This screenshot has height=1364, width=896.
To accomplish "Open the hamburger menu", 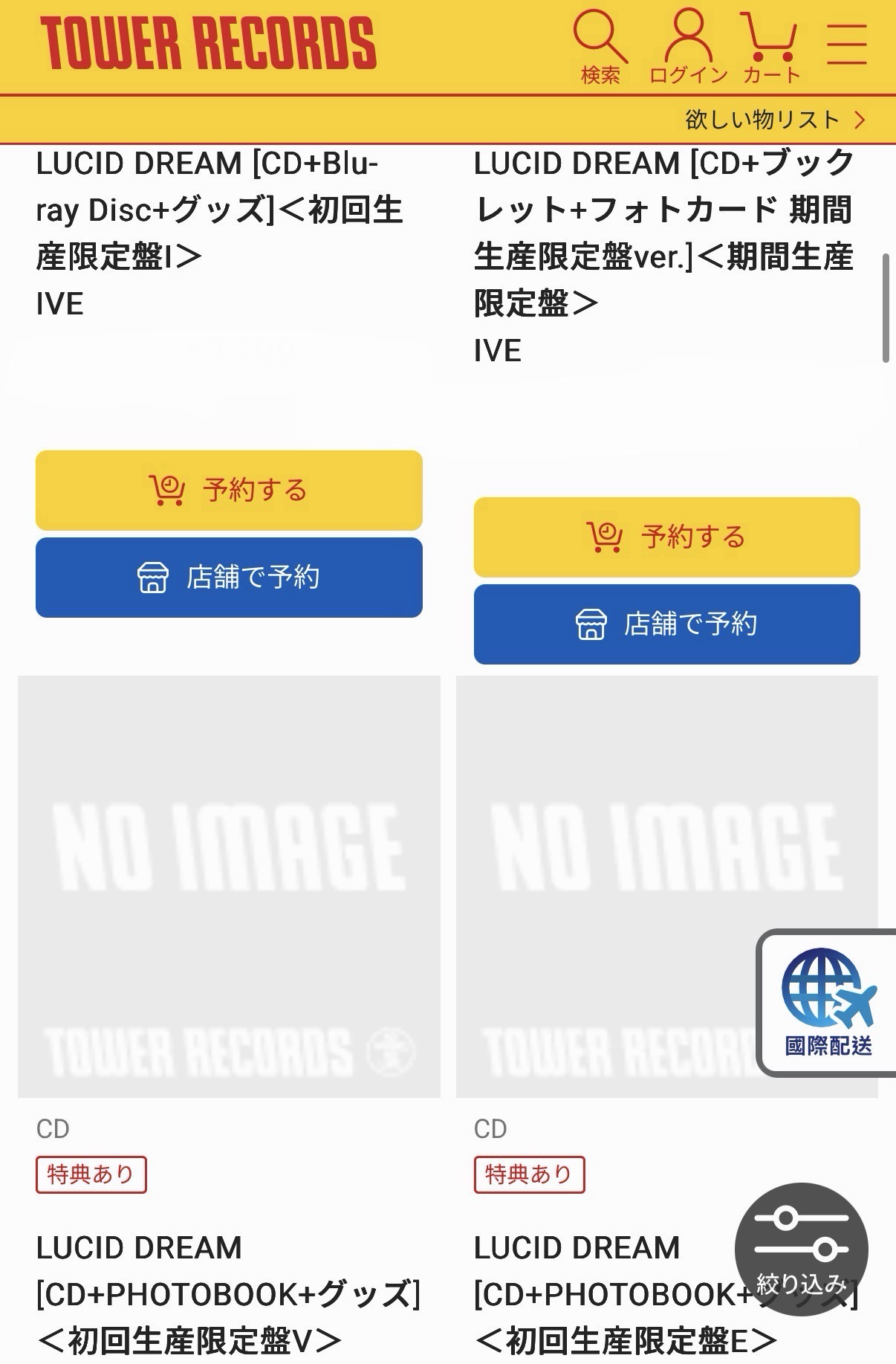I will coord(846,44).
